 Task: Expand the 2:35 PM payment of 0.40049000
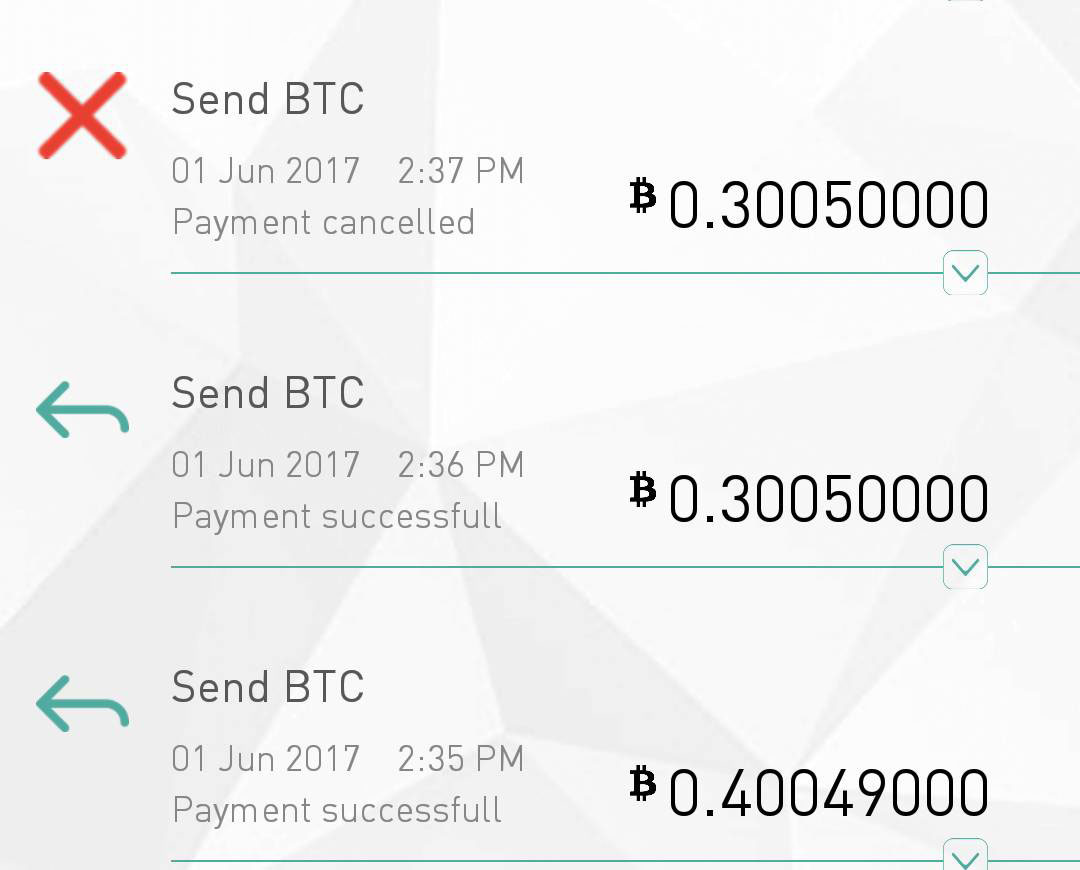coord(965,857)
